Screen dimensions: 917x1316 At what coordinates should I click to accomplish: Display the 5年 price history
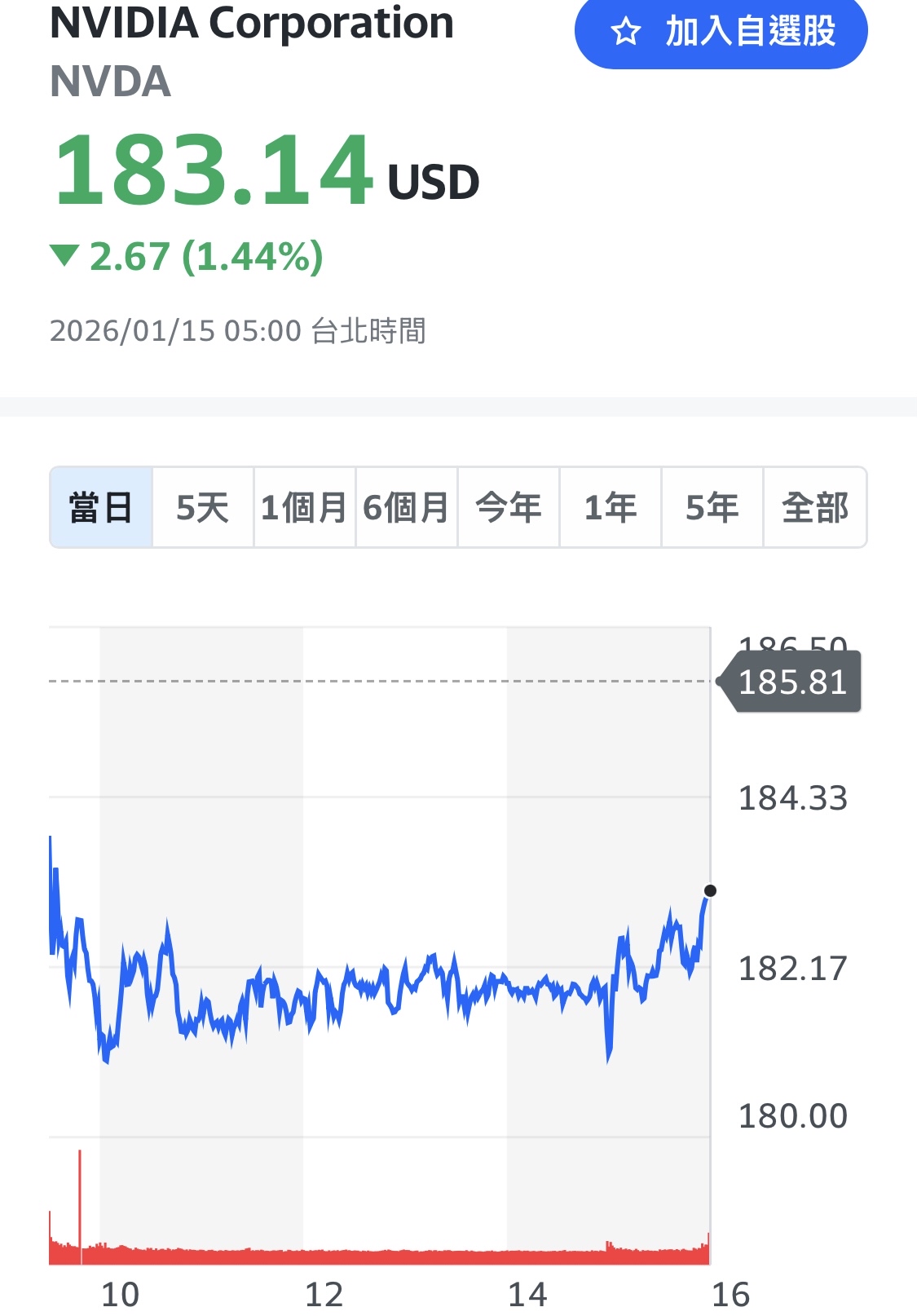point(712,508)
